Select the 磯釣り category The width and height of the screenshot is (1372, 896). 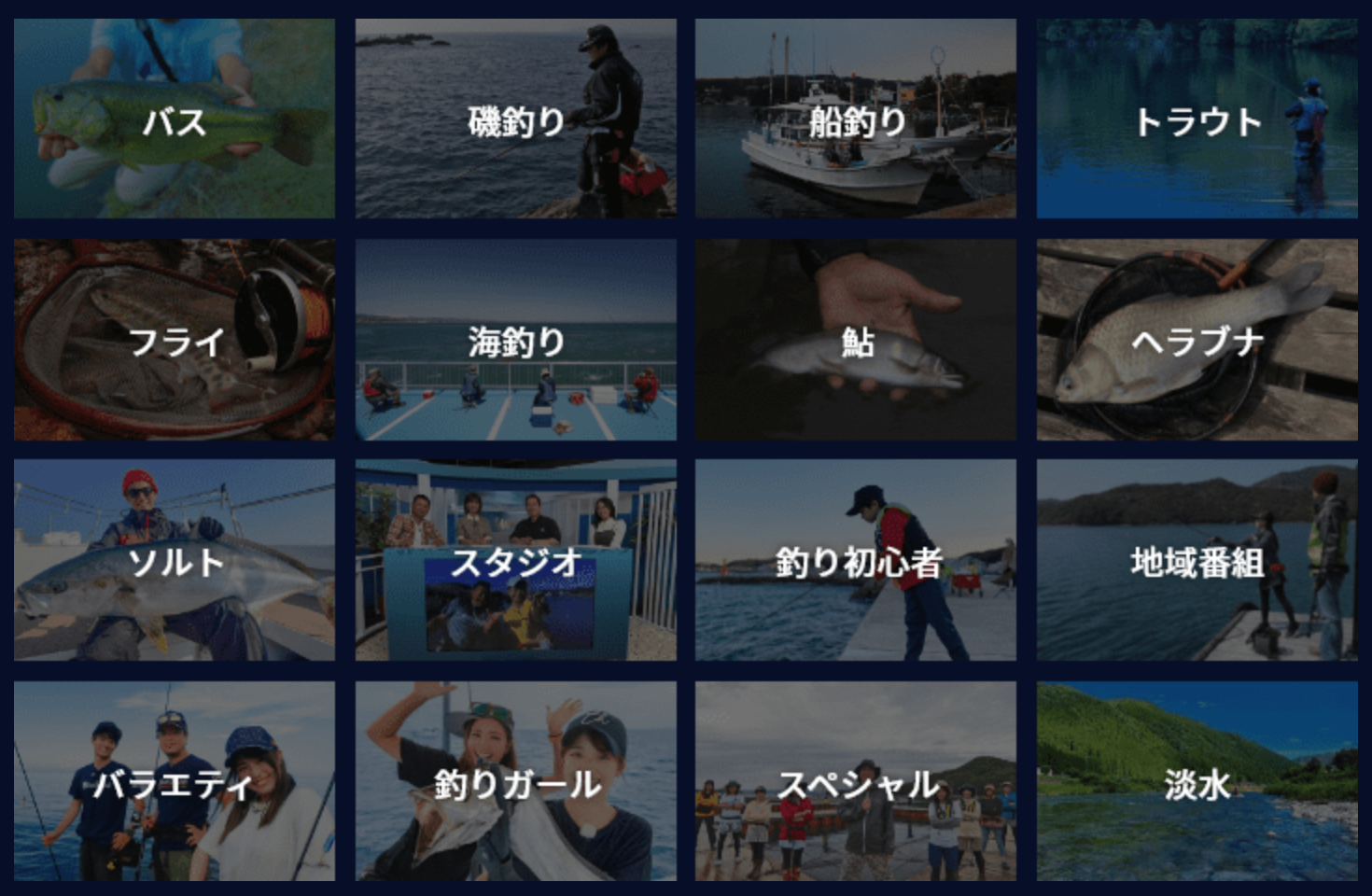(515, 119)
